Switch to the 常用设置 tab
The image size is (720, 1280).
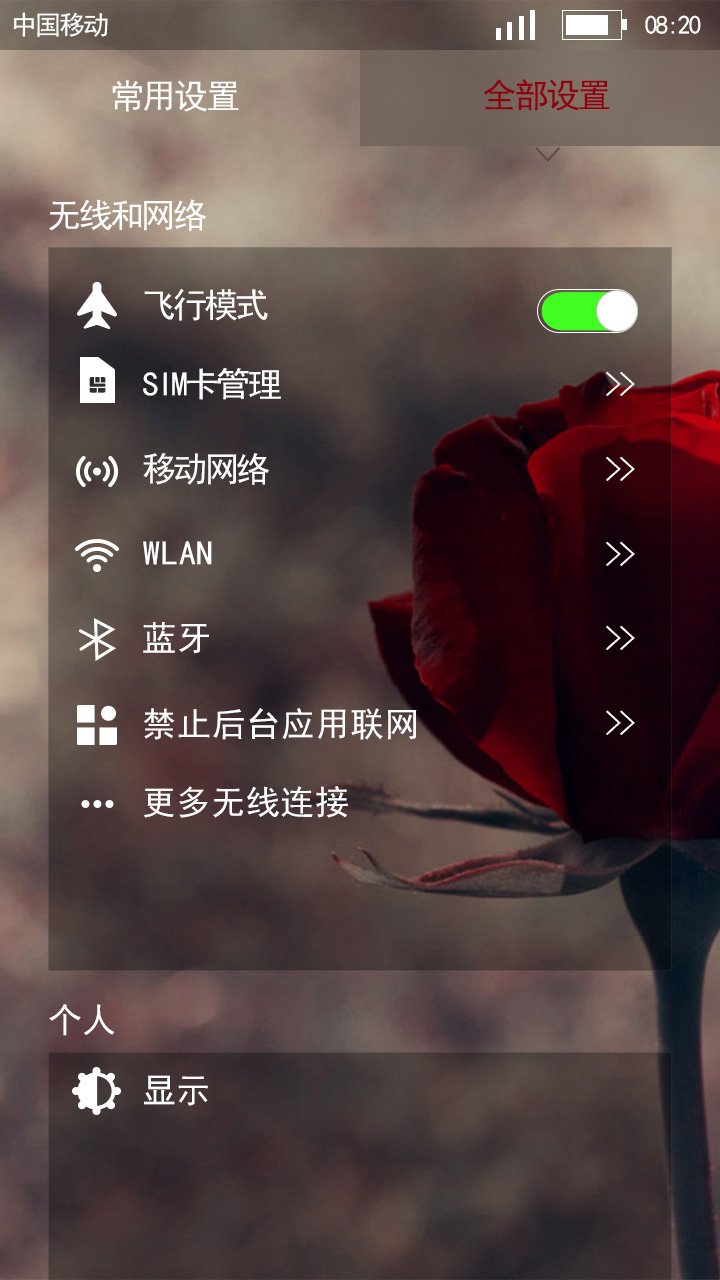(x=180, y=97)
